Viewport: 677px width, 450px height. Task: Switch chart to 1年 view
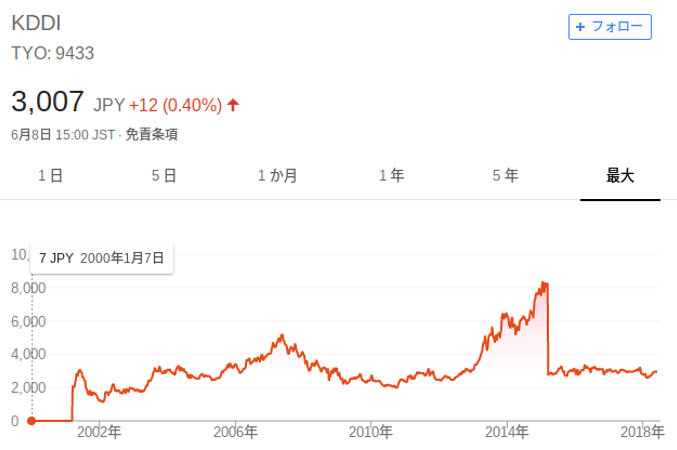pos(391,176)
